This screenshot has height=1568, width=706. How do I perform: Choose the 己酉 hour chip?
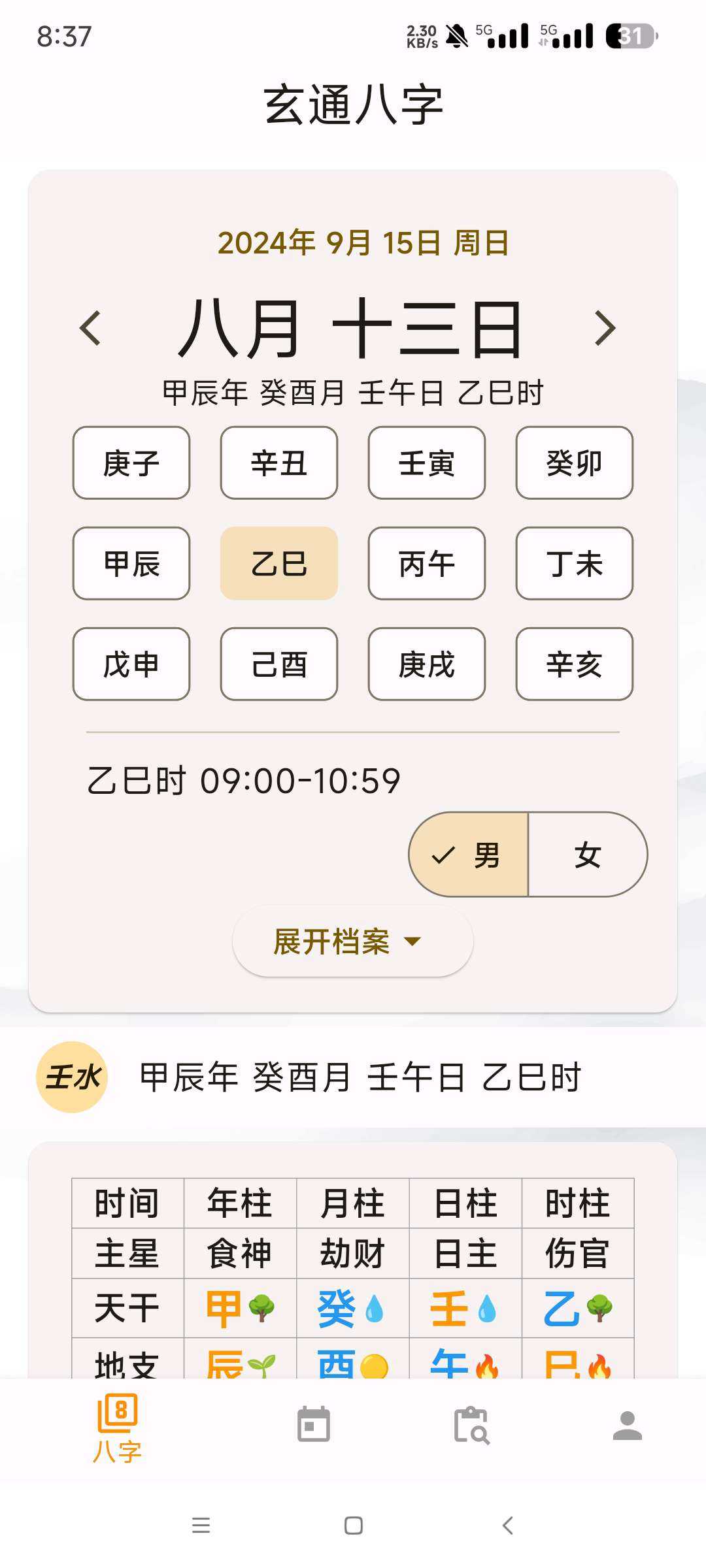(279, 664)
